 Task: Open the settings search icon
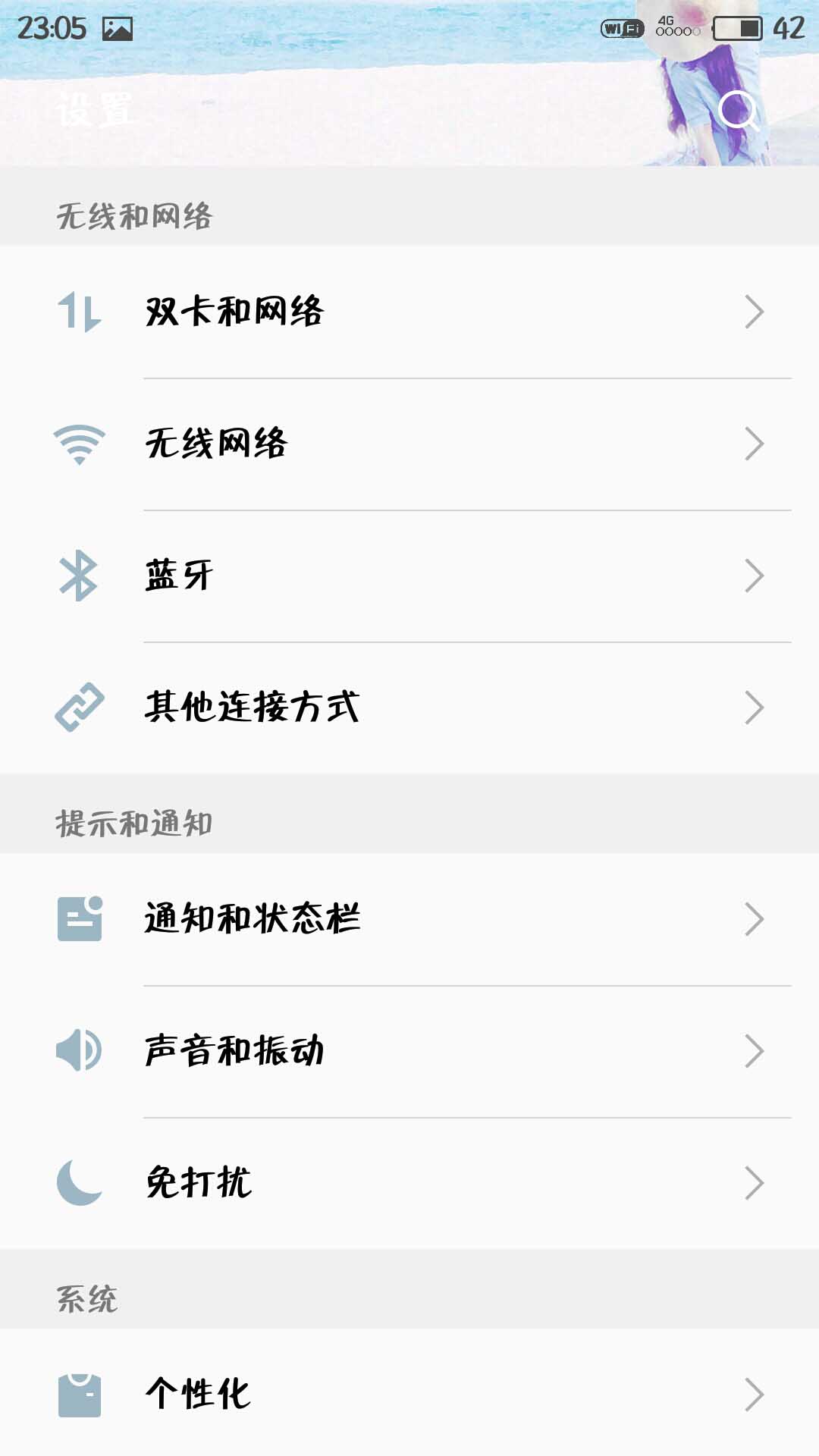coord(737,111)
